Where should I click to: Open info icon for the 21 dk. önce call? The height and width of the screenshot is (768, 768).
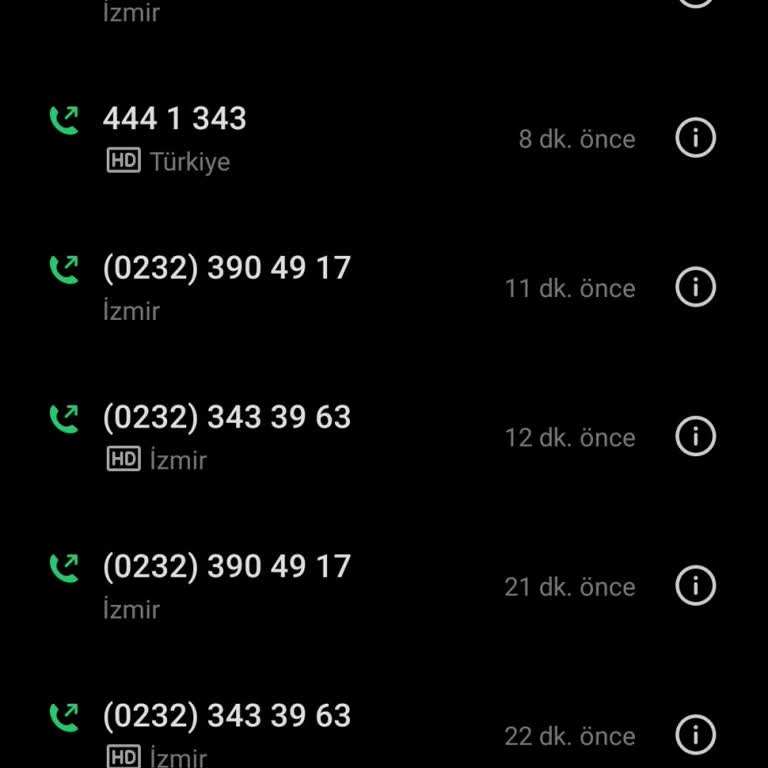tap(696, 585)
